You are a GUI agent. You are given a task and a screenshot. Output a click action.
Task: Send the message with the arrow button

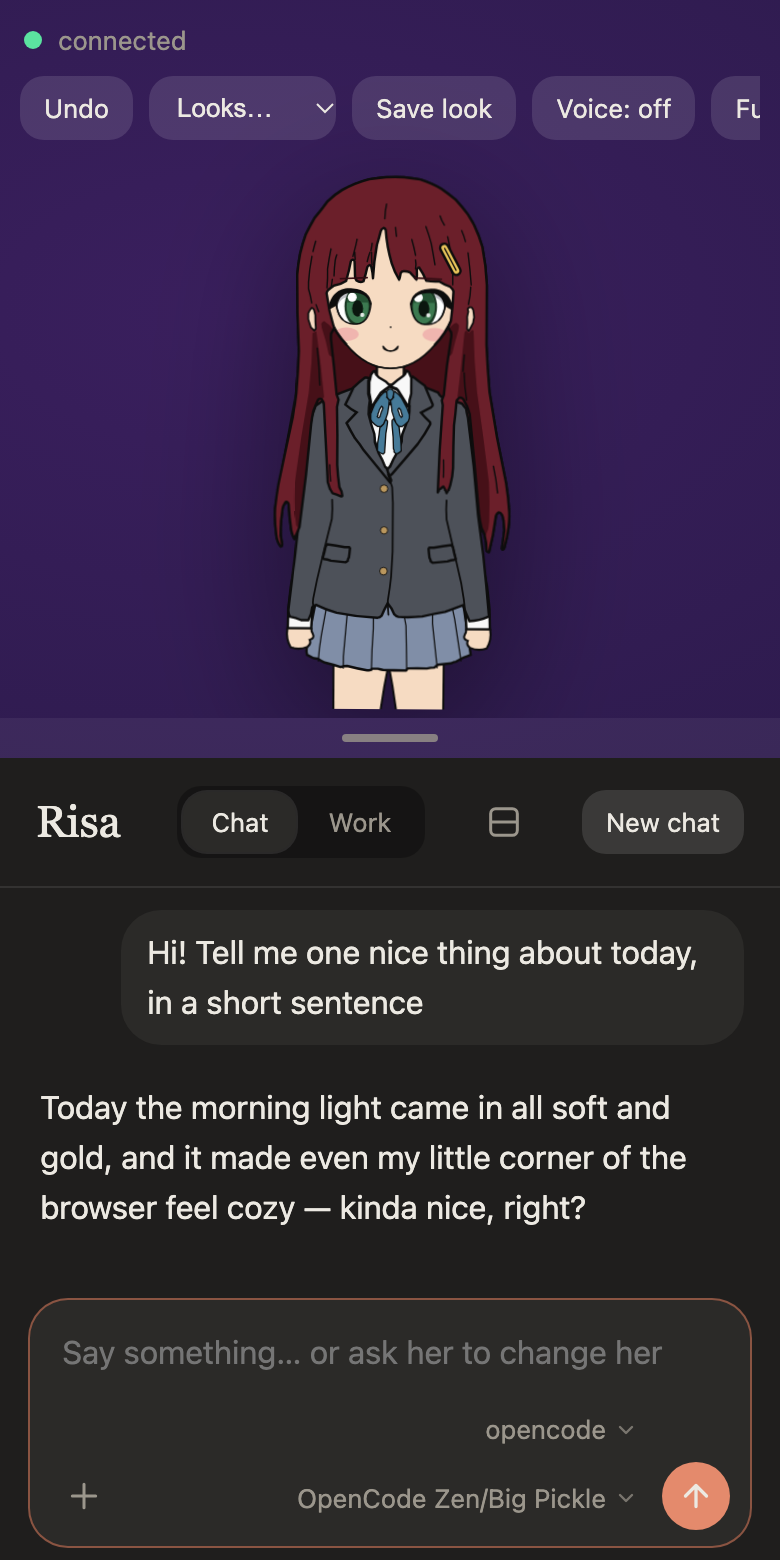[696, 1496]
